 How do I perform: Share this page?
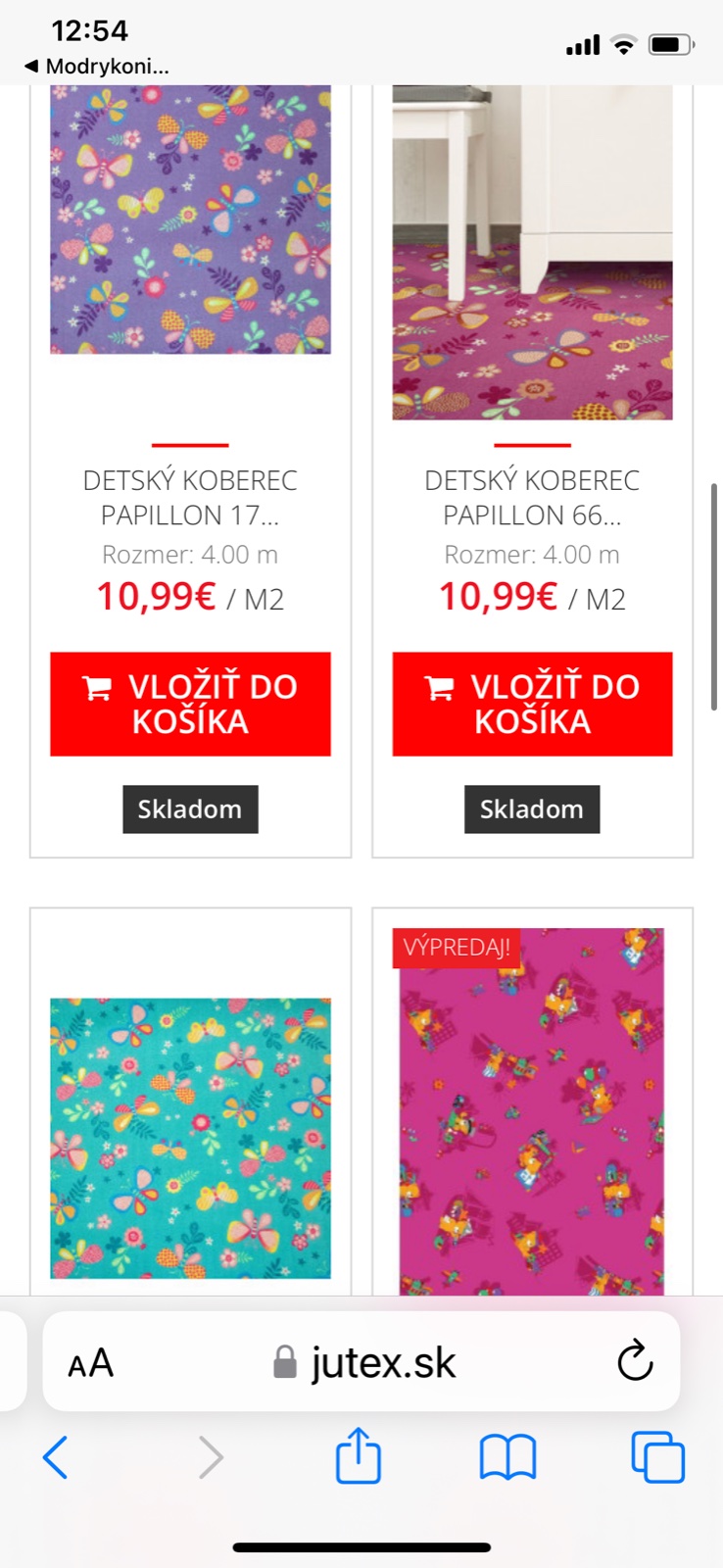(x=358, y=1456)
